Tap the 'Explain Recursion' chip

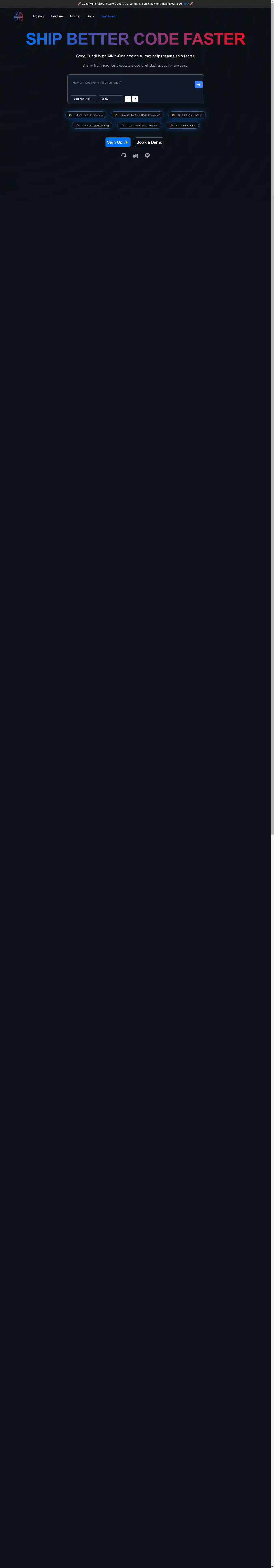[x=183, y=125]
